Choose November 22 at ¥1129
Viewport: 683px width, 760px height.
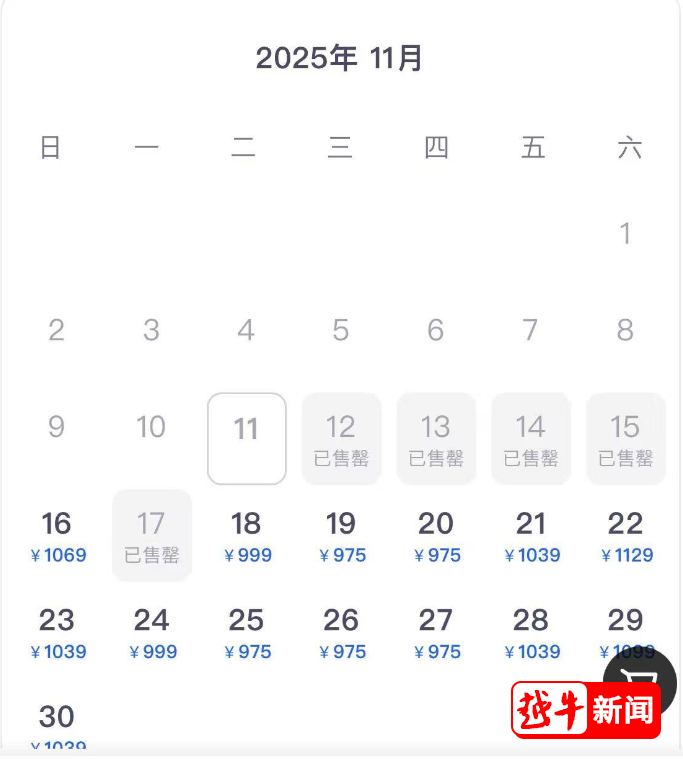tap(626, 536)
